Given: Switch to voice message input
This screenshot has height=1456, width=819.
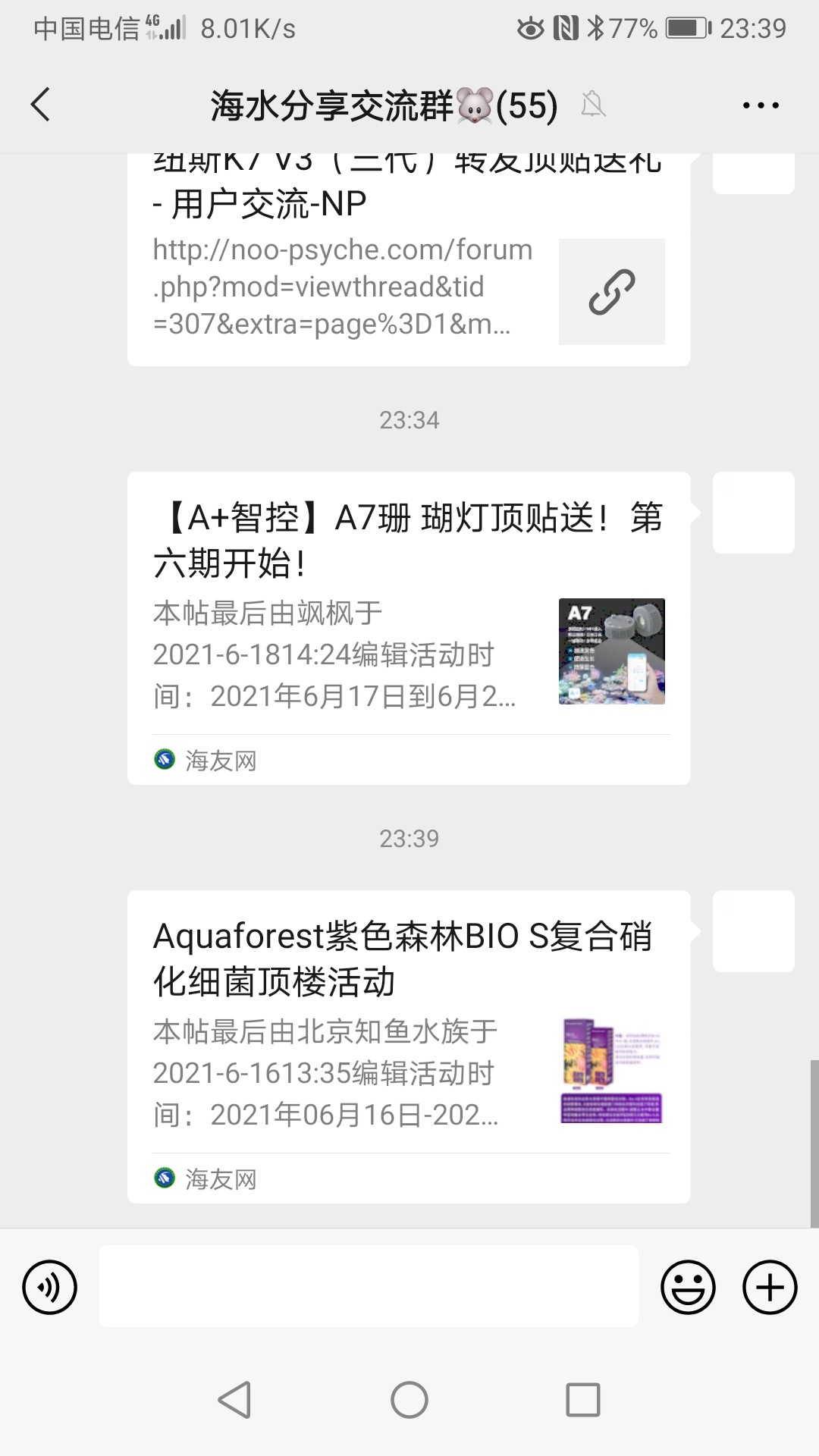Looking at the screenshot, I should (50, 1287).
